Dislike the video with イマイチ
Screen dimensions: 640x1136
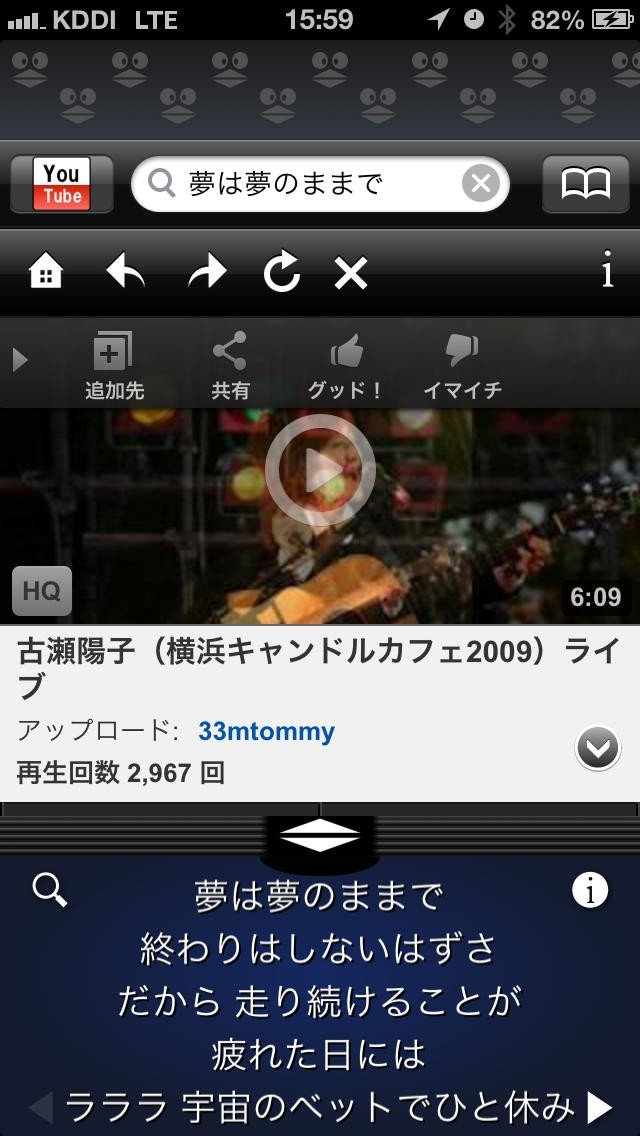pyautogui.click(x=462, y=366)
